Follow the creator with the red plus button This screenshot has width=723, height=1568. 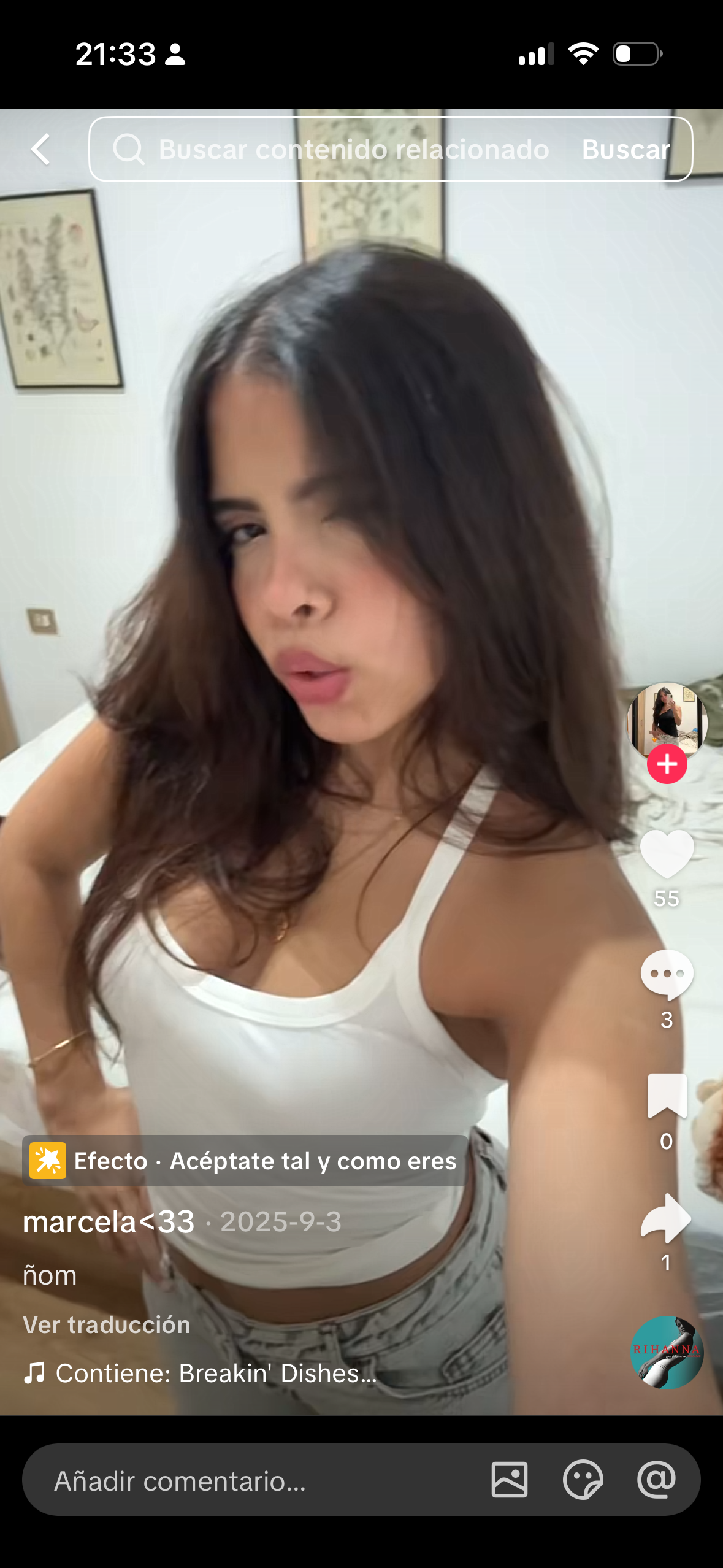tap(667, 764)
